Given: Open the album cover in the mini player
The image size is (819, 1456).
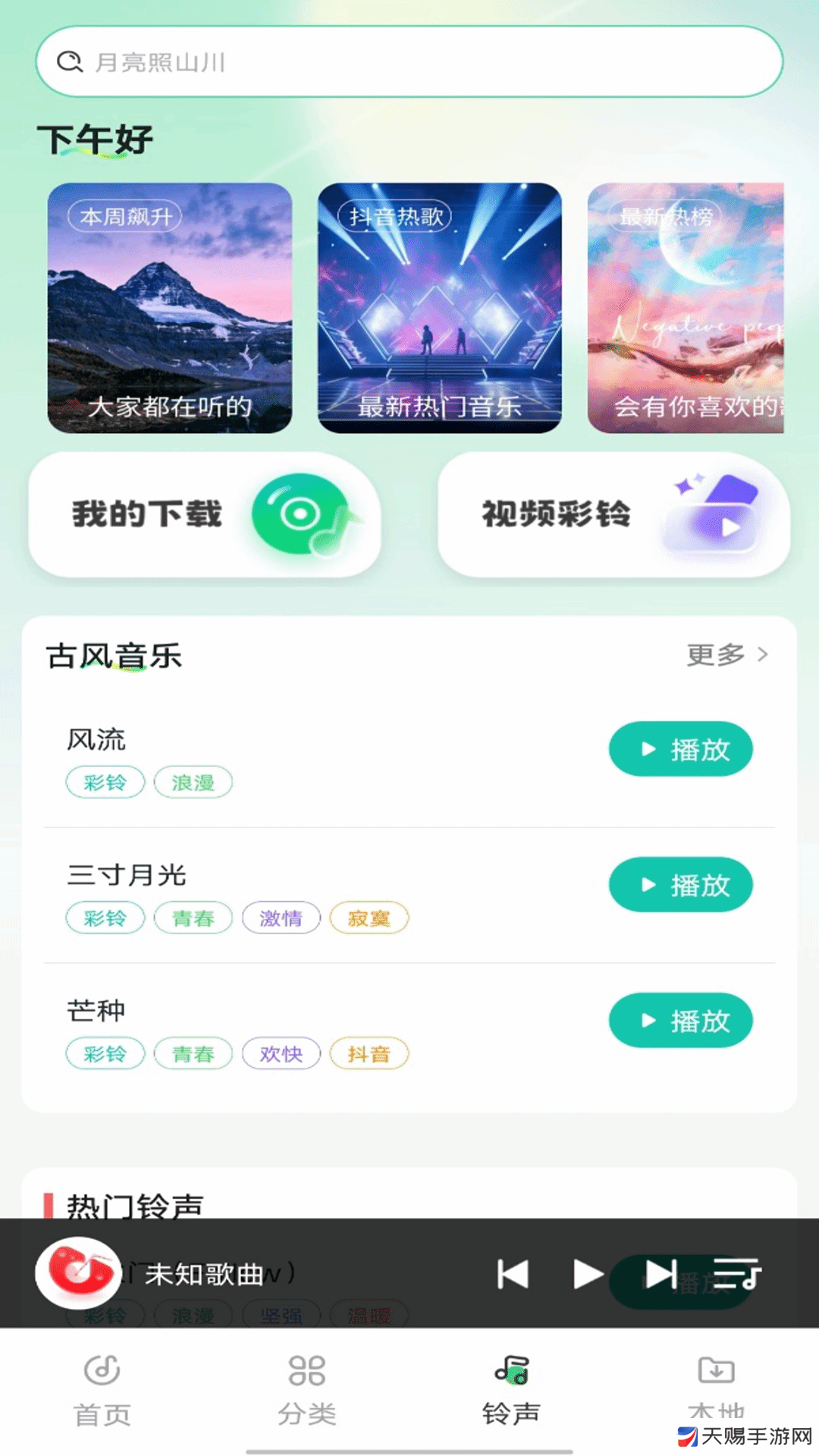Looking at the screenshot, I should click(x=78, y=1273).
